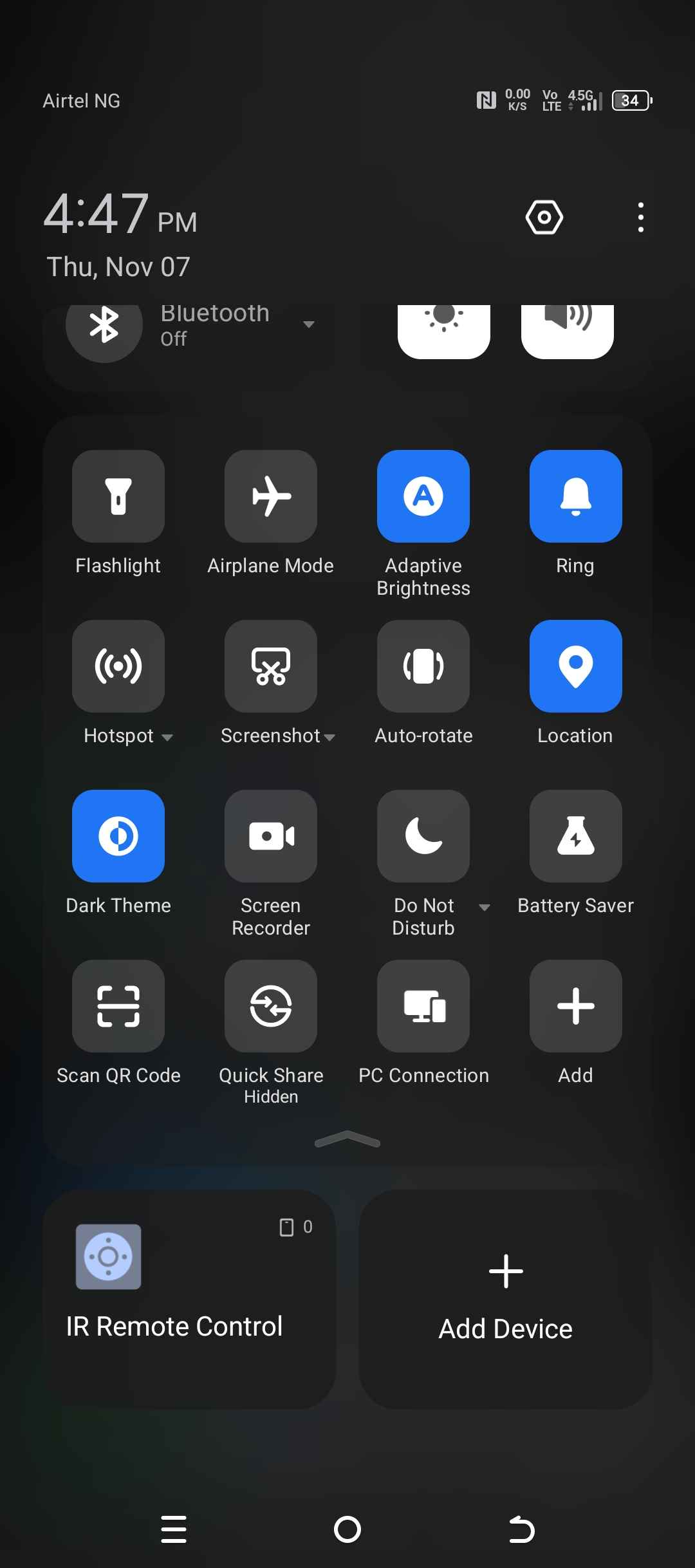
Task: Enable Do Not Disturb
Action: [423, 836]
